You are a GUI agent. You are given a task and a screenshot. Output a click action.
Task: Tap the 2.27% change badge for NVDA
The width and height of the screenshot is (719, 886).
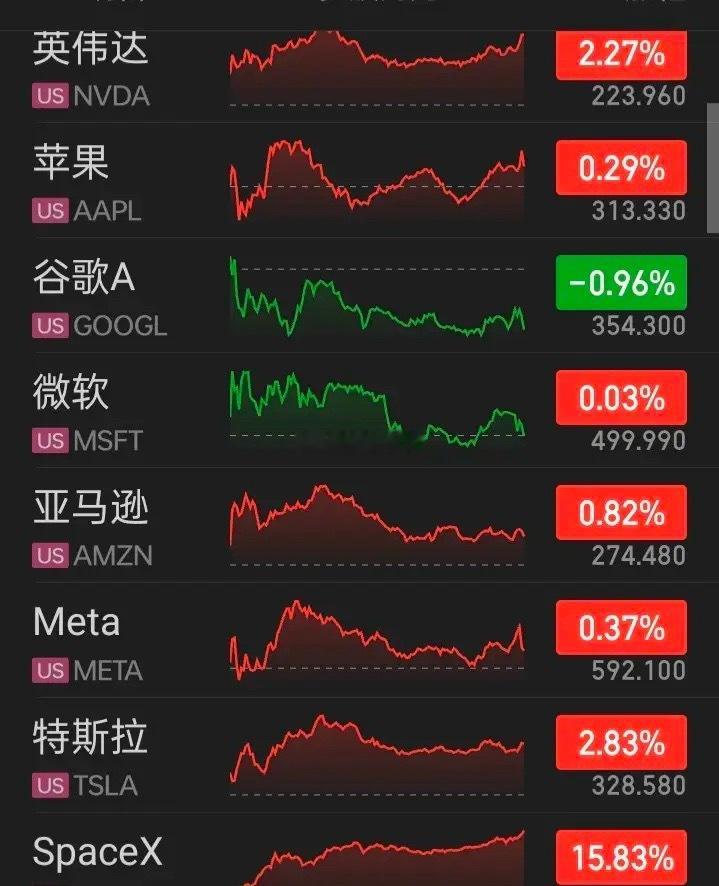coord(621,55)
